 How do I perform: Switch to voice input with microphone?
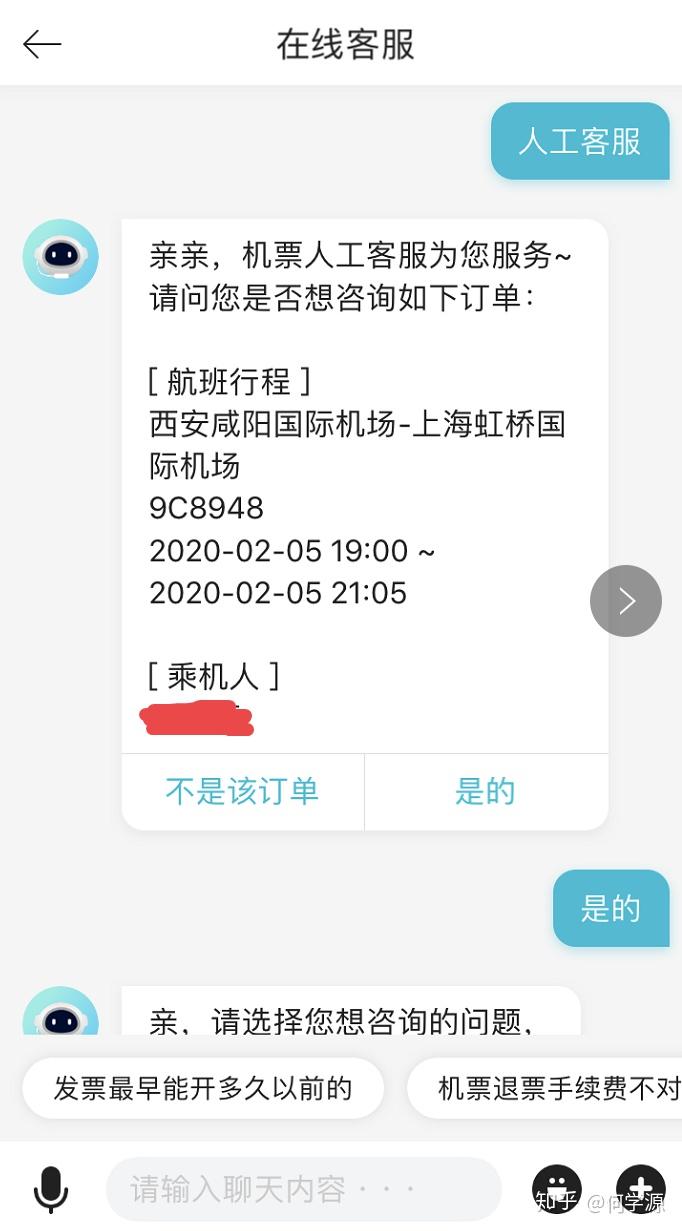(51, 1189)
